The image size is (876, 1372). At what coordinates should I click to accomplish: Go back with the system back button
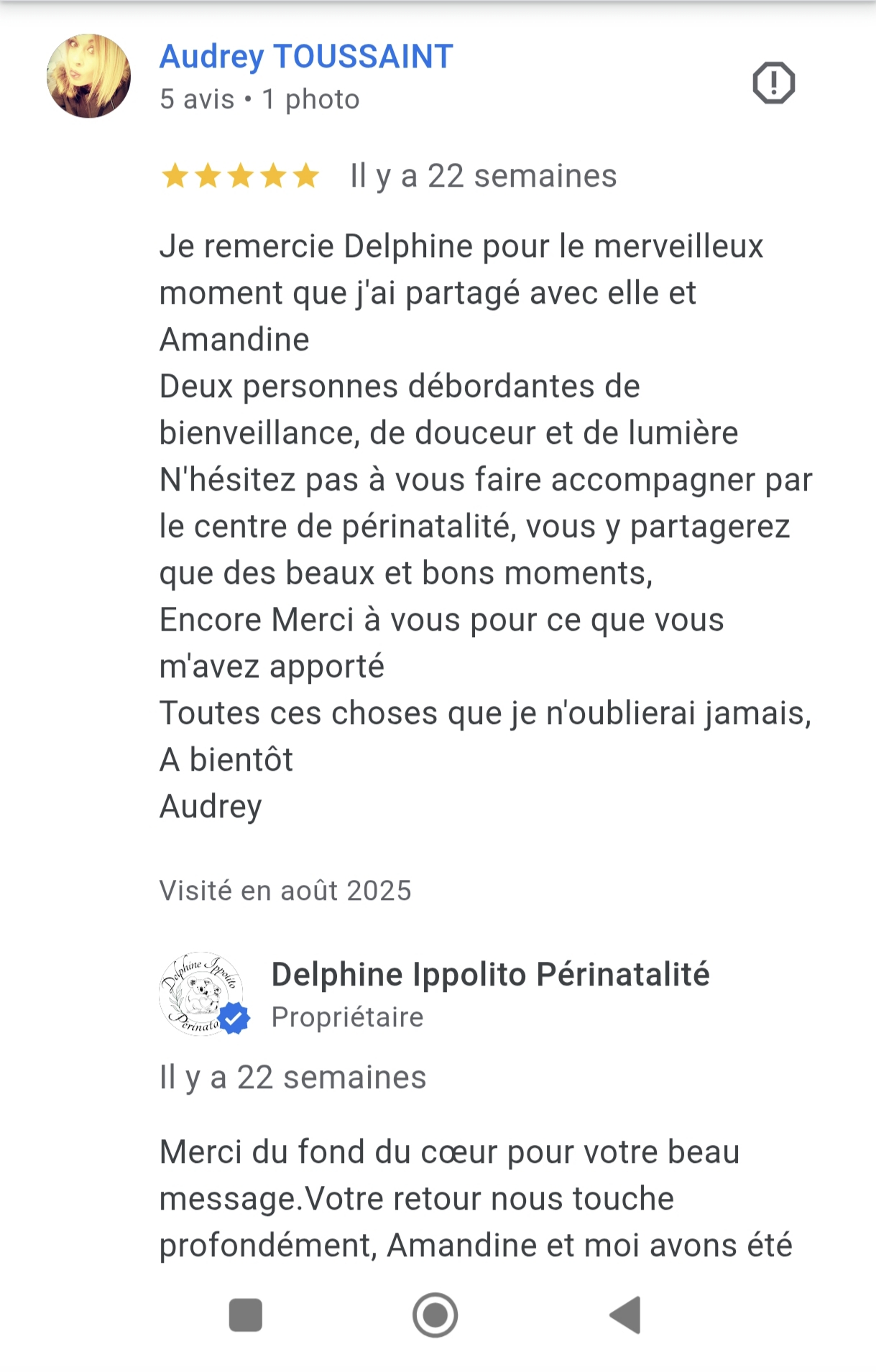[625, 1315]
